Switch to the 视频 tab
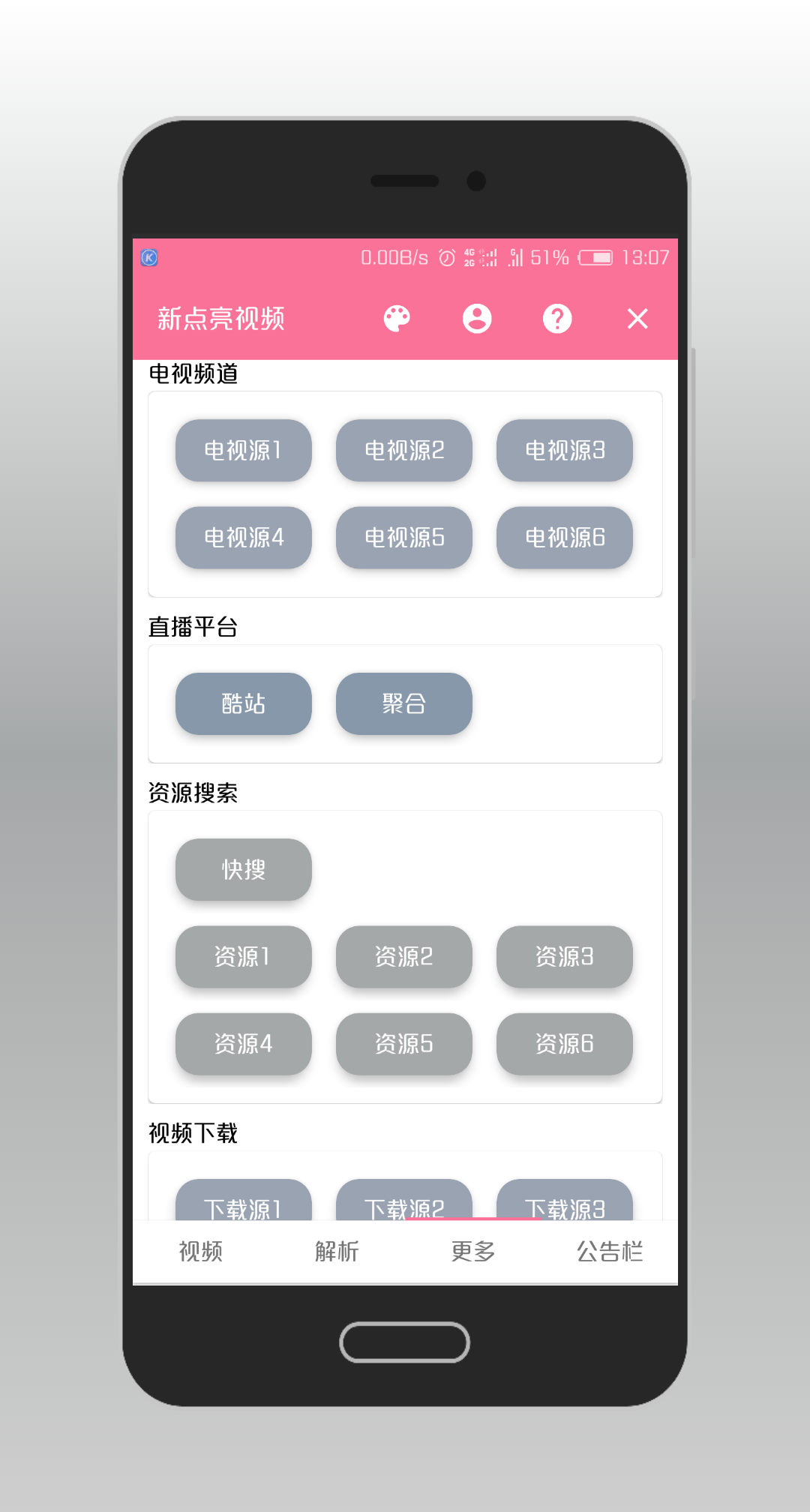The image size is (810, 1512). tap(200, 1251)
